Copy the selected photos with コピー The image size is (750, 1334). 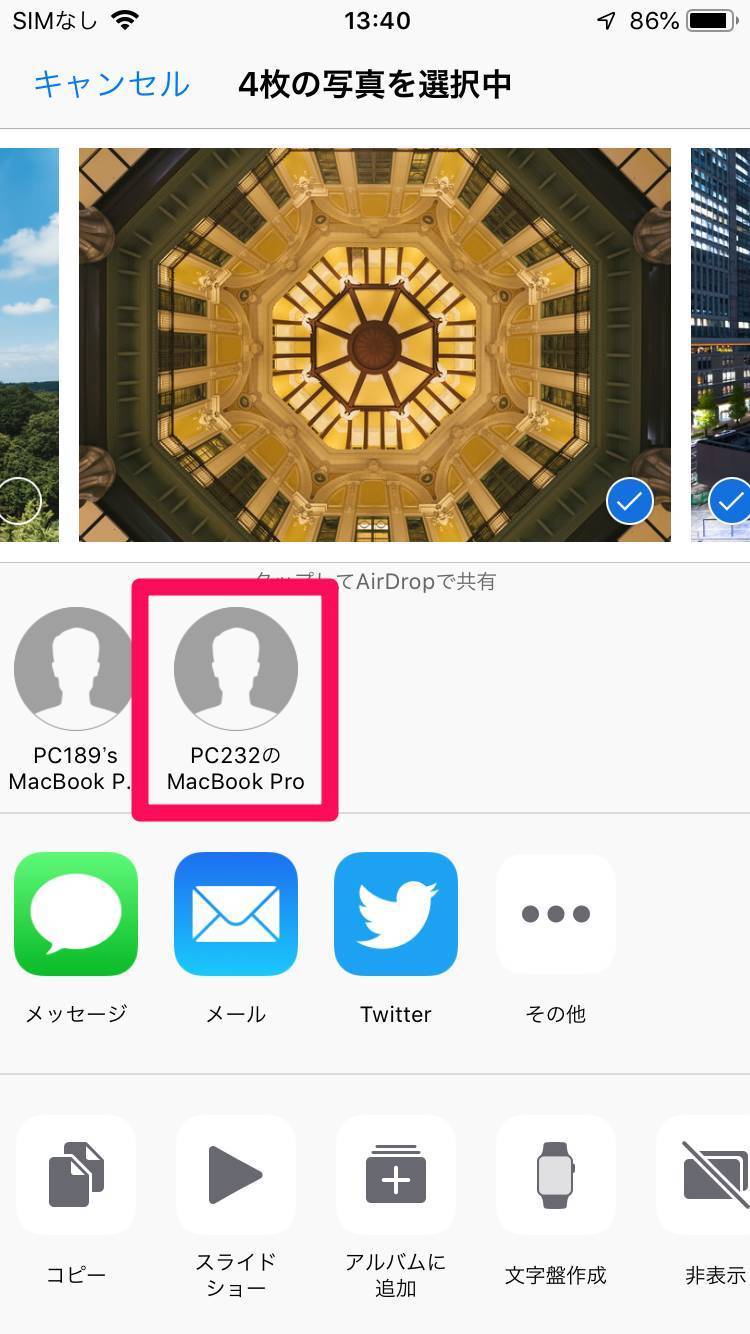[76, 1175]
